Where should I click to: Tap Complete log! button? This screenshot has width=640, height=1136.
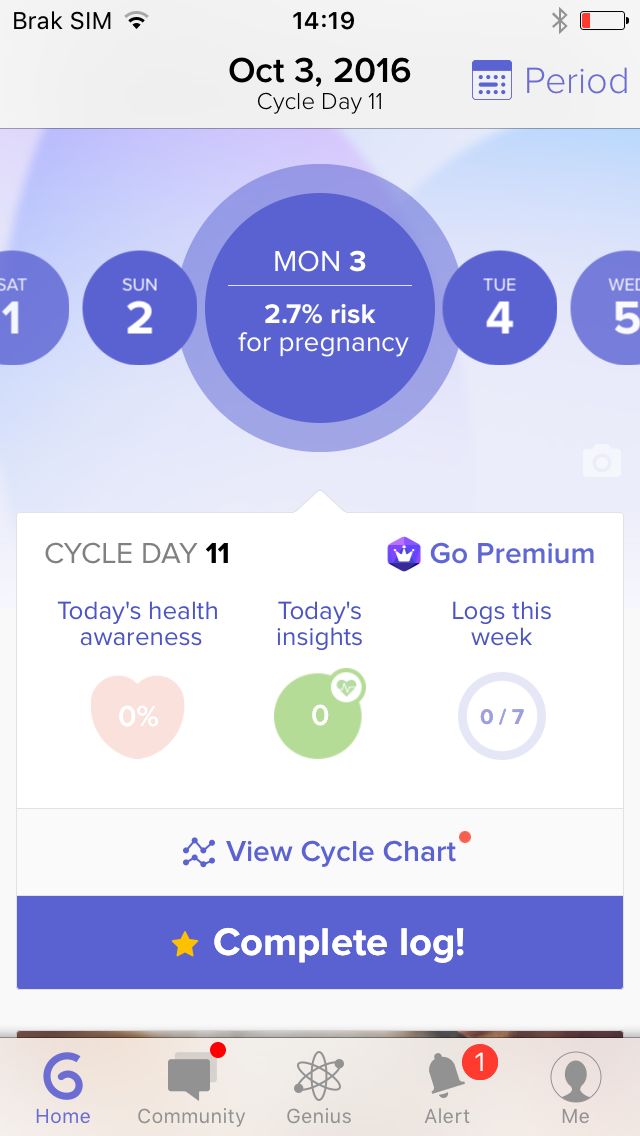tap(320, 942)
